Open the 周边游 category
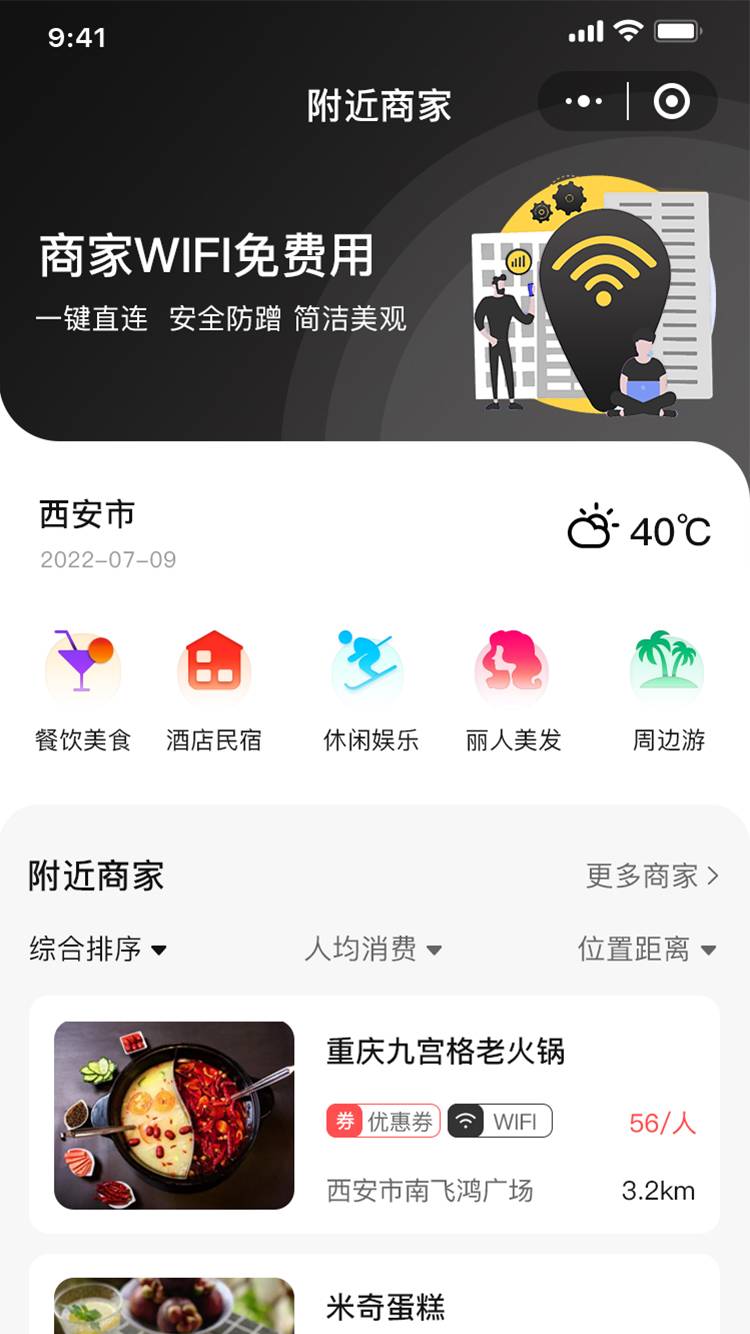The width and height of the screenshot is (750, 1334). 668,690
